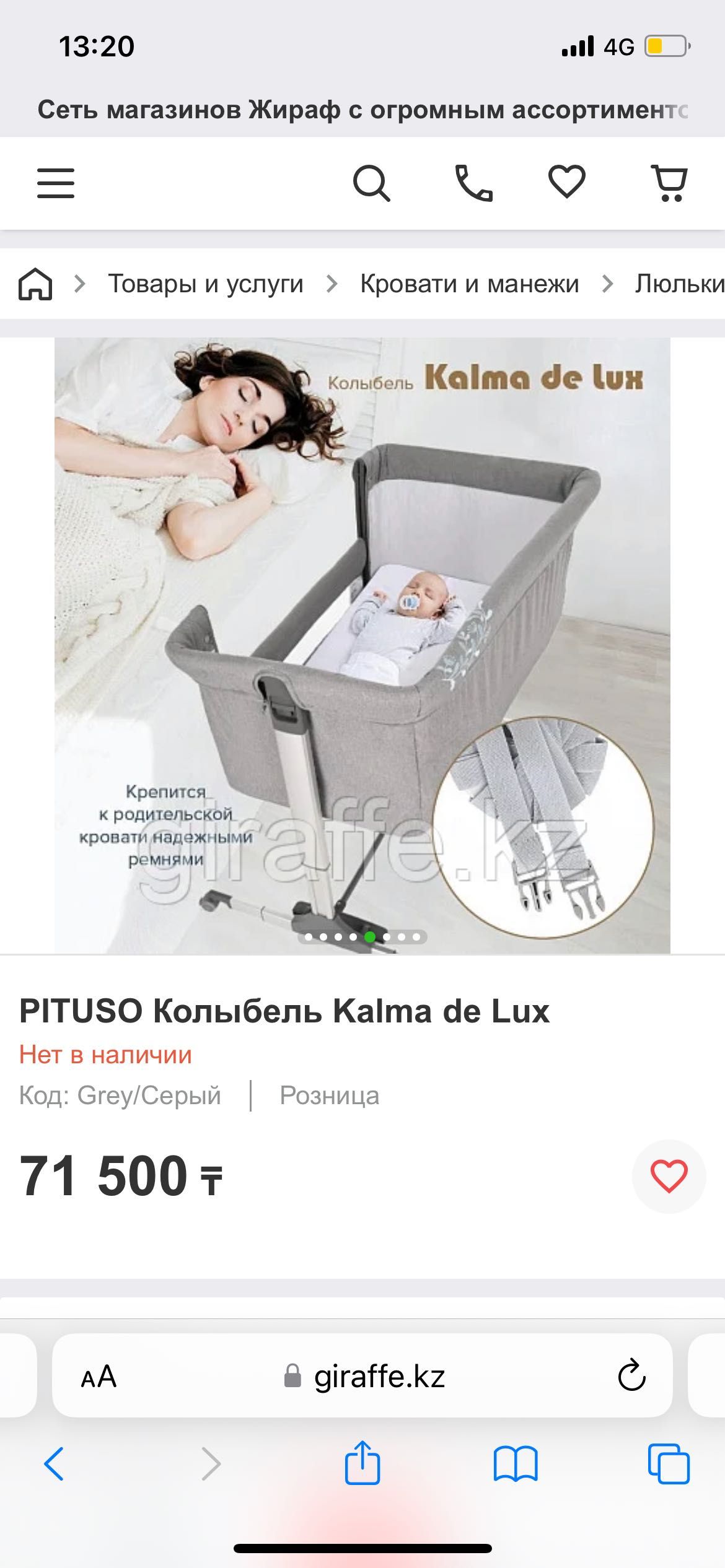
Task: Tap the giraffe.kz address bar
Action: click(379, 1377)
